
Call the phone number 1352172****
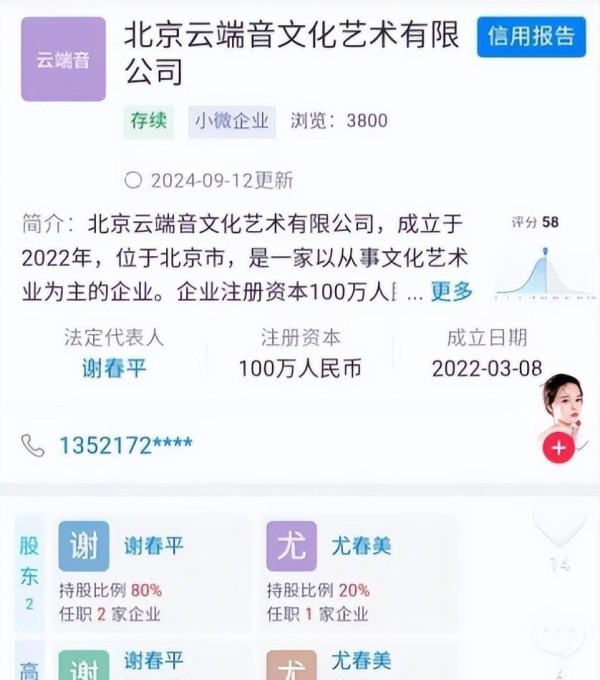[x=125, y=444]
